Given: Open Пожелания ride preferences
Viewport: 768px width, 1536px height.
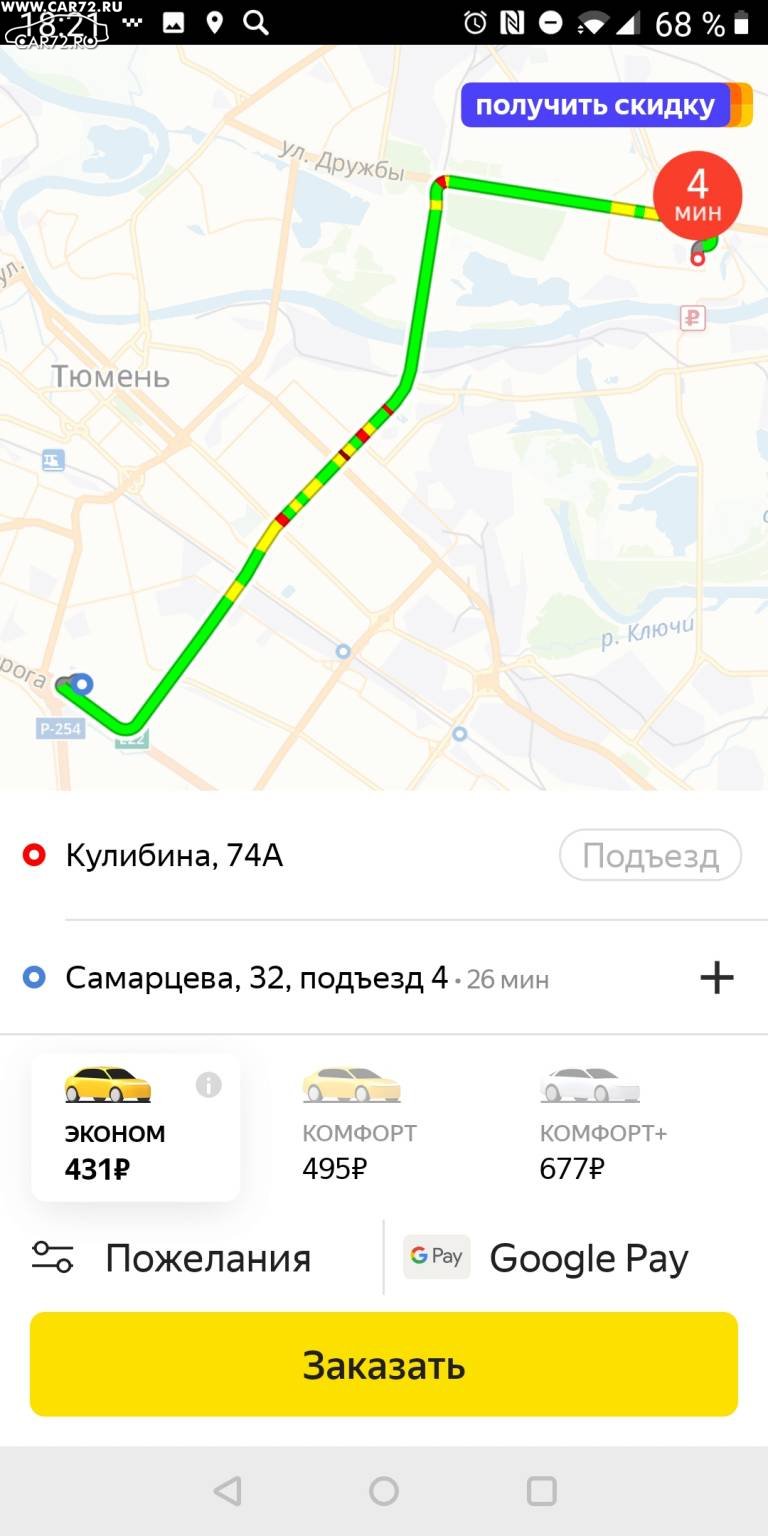Looking at the screenshot, I should (x=172, y=1258).
